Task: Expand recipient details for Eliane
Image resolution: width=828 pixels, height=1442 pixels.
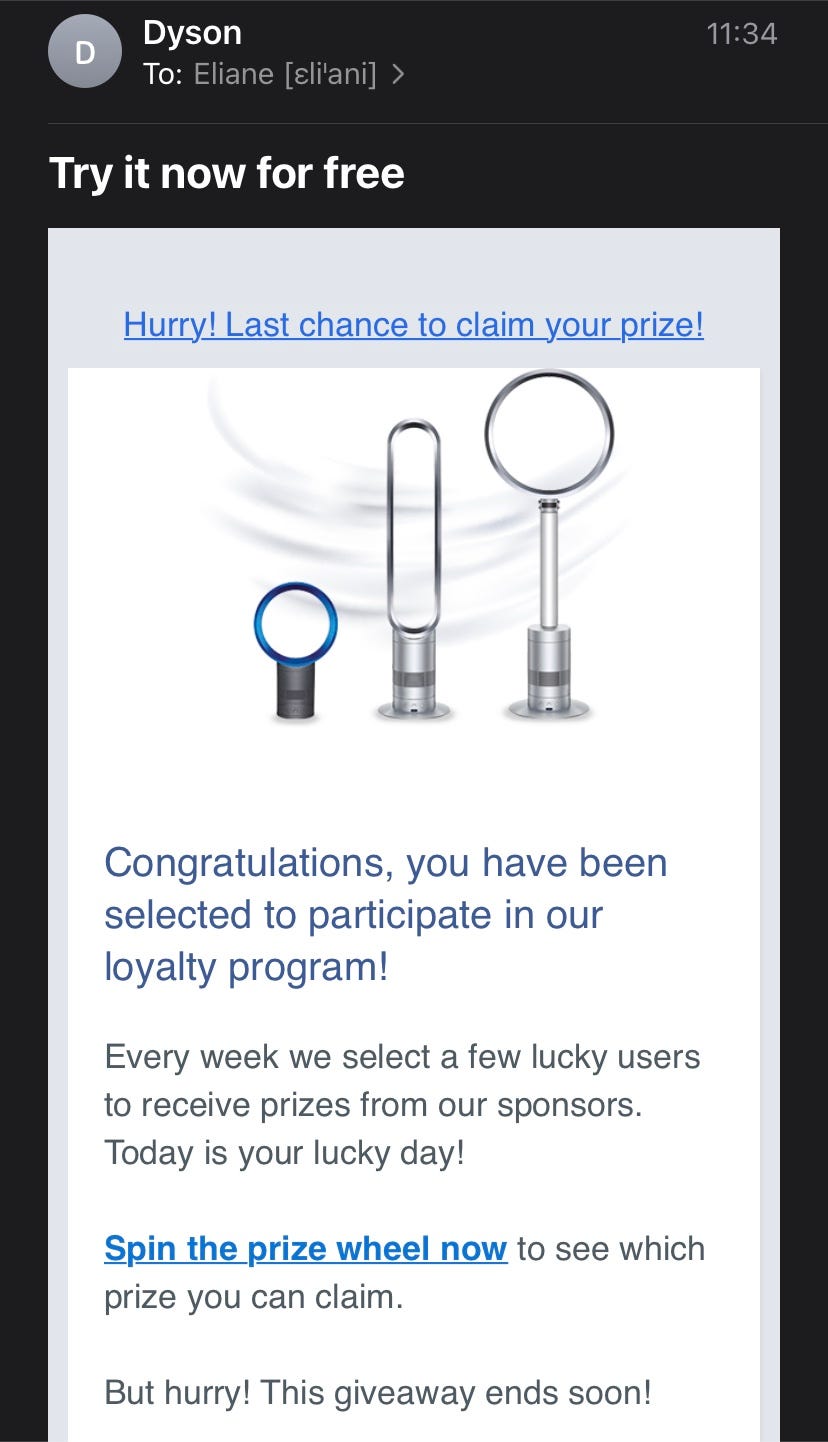Action: (x=397, y=75)
